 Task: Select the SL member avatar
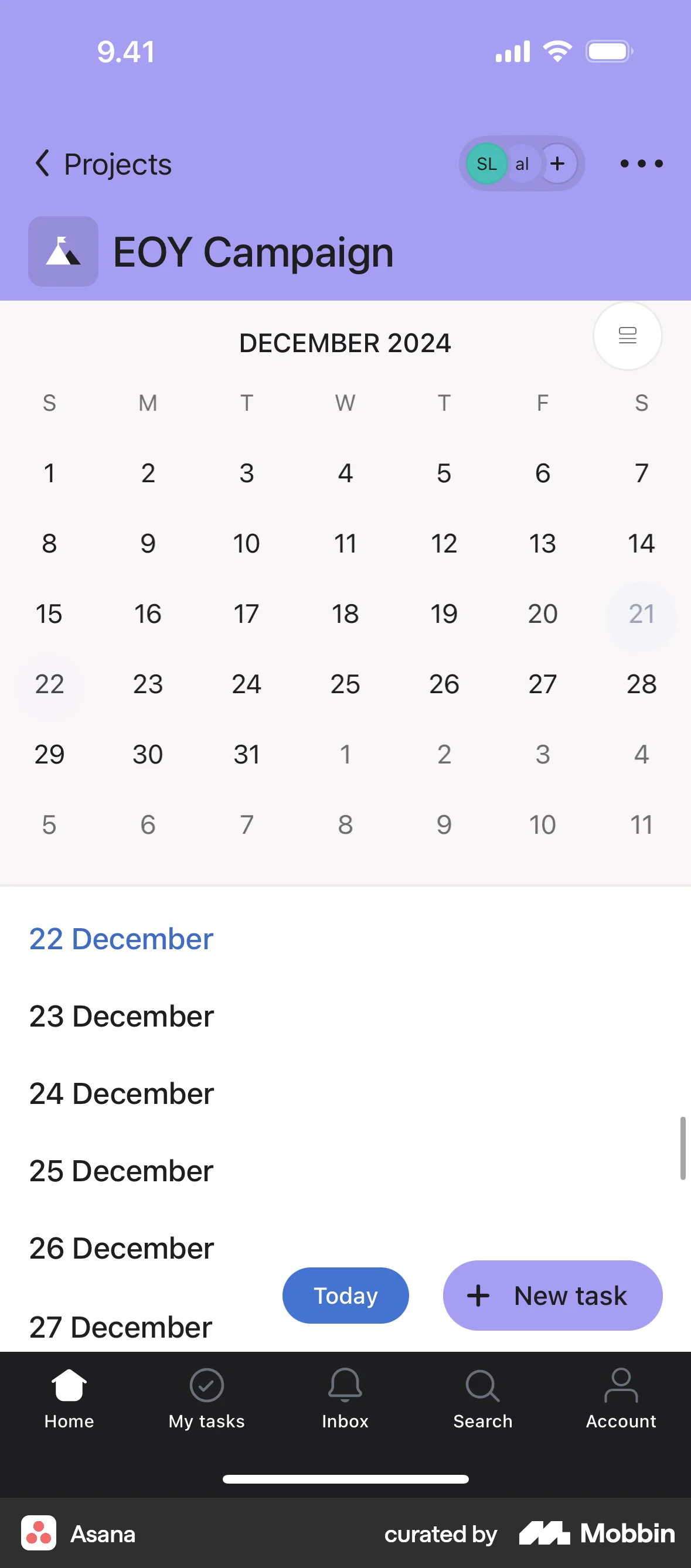coord(486,163)
